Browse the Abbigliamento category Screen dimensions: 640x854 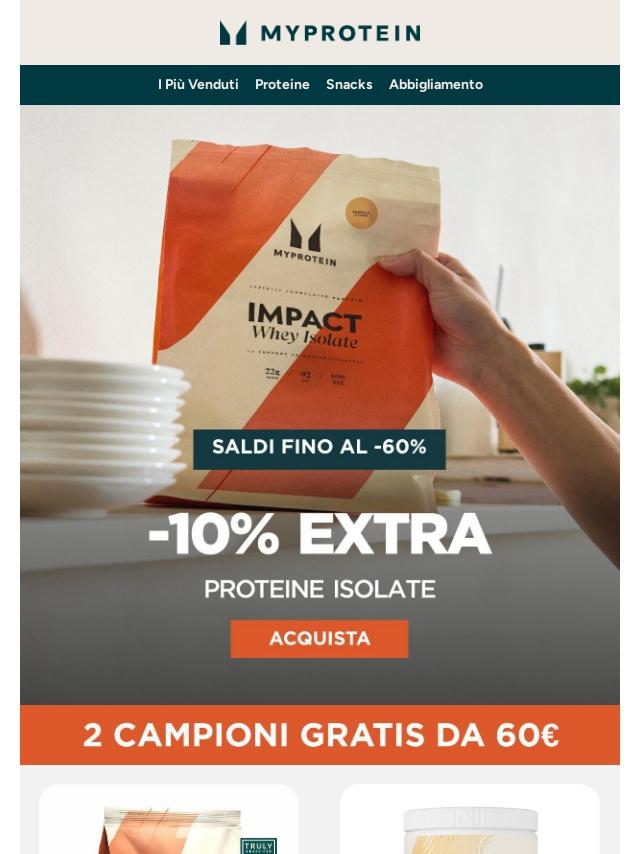point(436,85)
